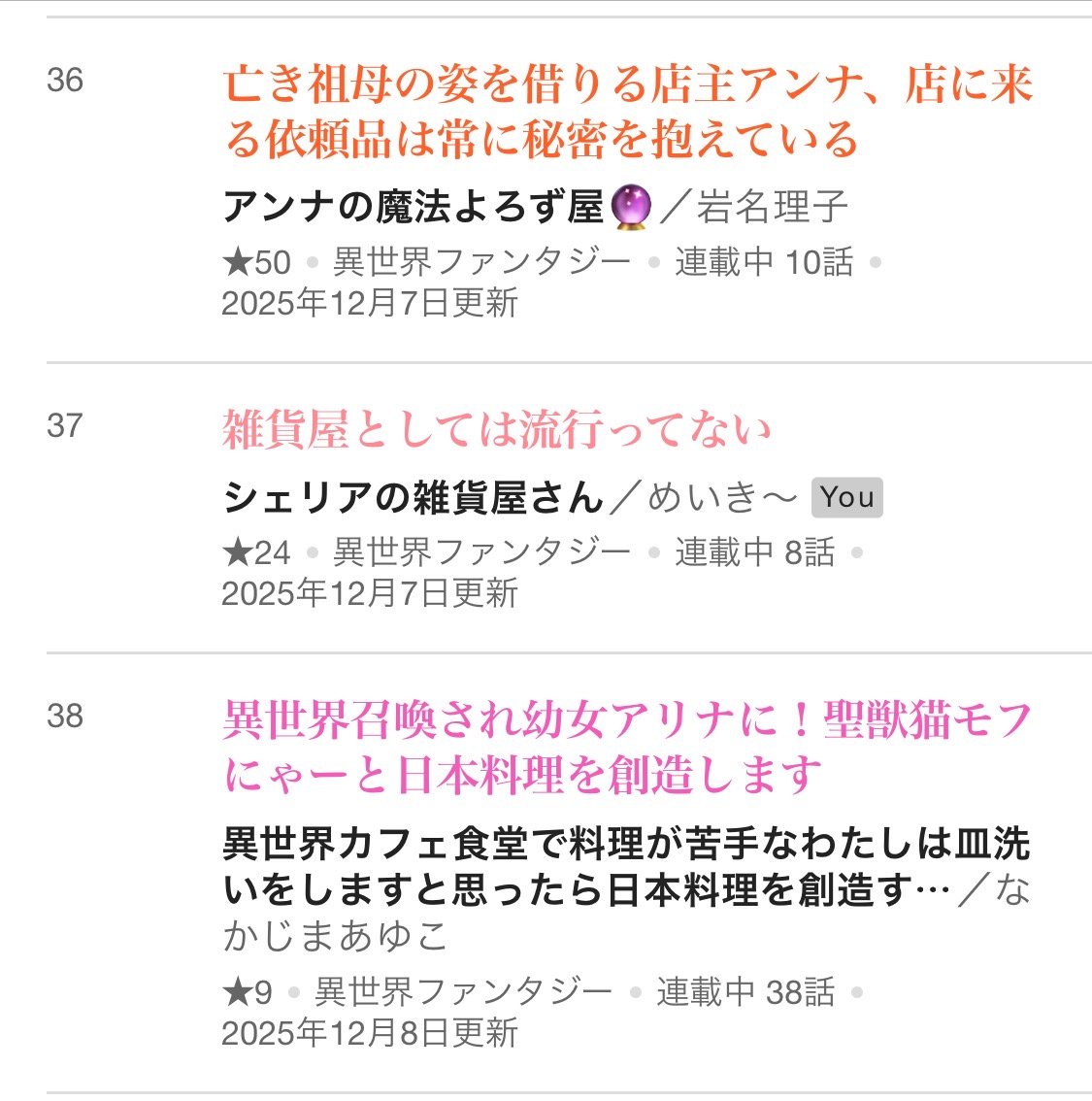The width and height of the screenshot is (1092, 1101).
Task: Select the 異世界ファンタジー genre under アンナの魔法よろず屋
Action: [x=481, y=262]
